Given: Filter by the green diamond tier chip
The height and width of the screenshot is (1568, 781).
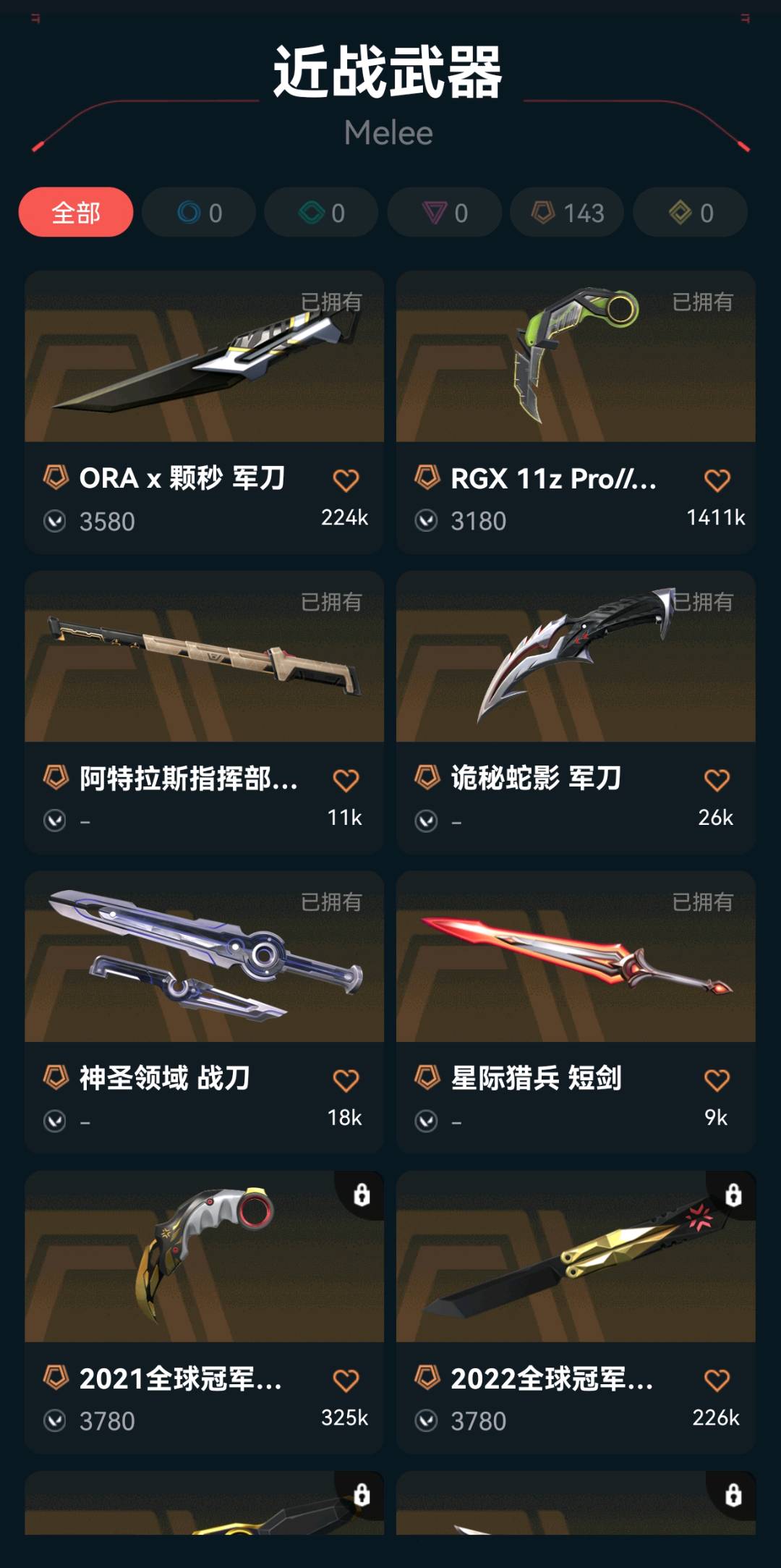Looking at the screenshot, I should 321,213.
